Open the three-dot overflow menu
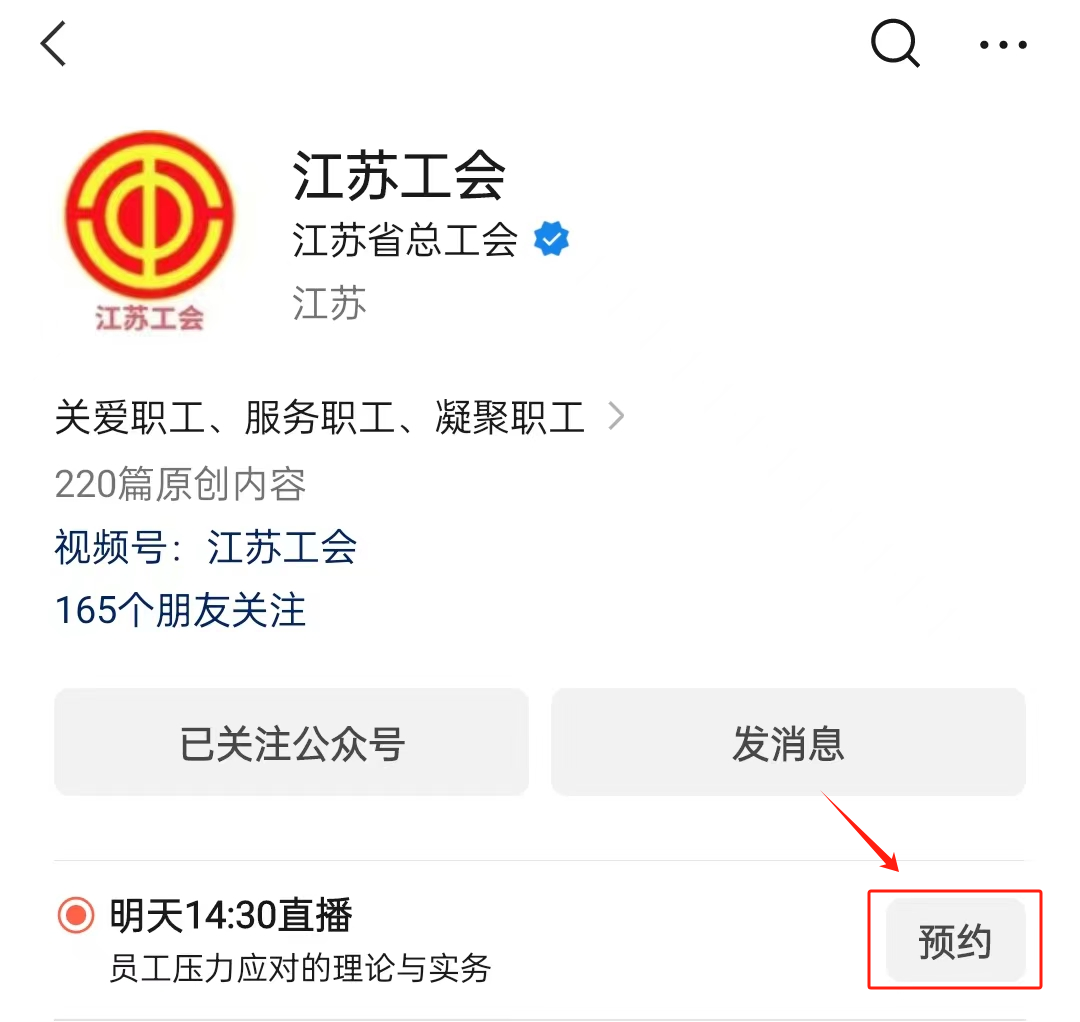Viewport: 1080px width, 1022px height. point(1003,45)
